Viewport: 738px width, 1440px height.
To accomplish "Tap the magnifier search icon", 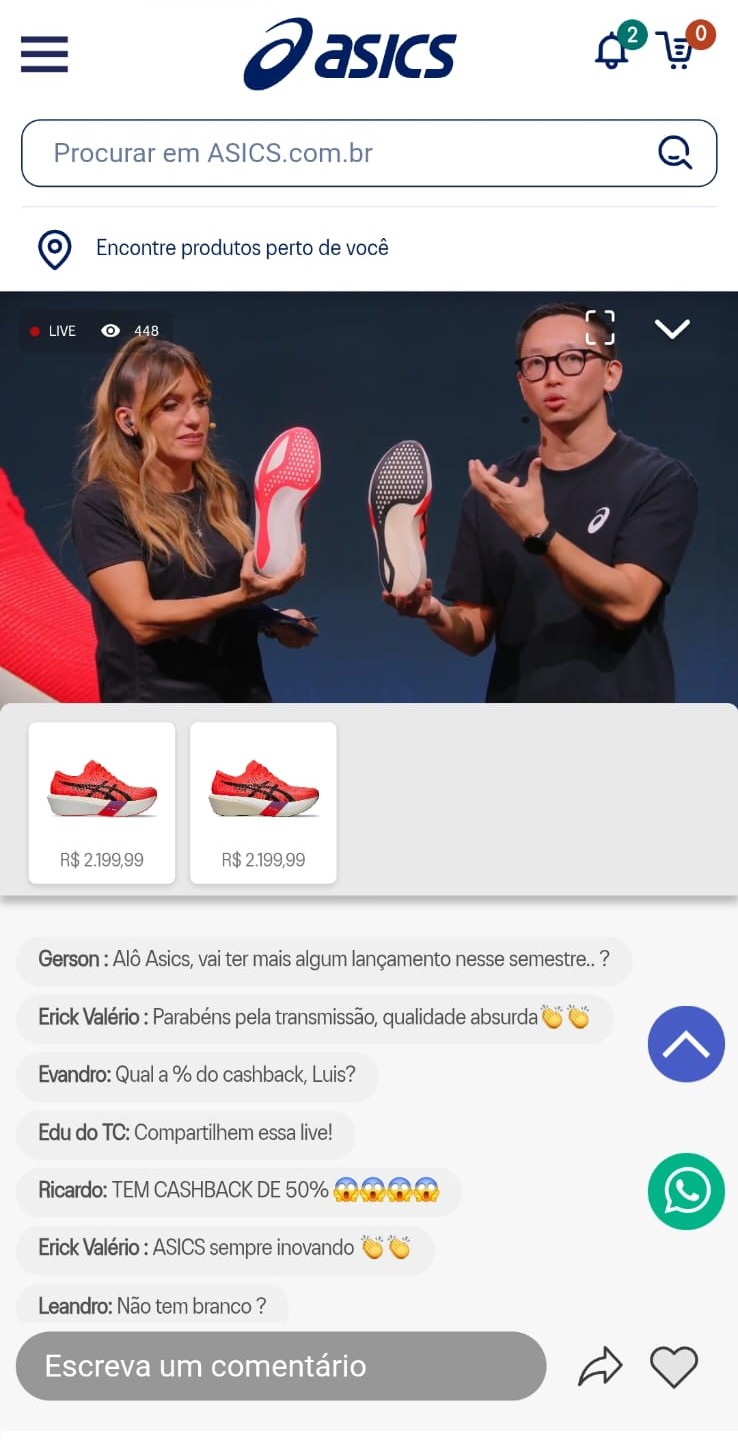I will pos(675,153).
